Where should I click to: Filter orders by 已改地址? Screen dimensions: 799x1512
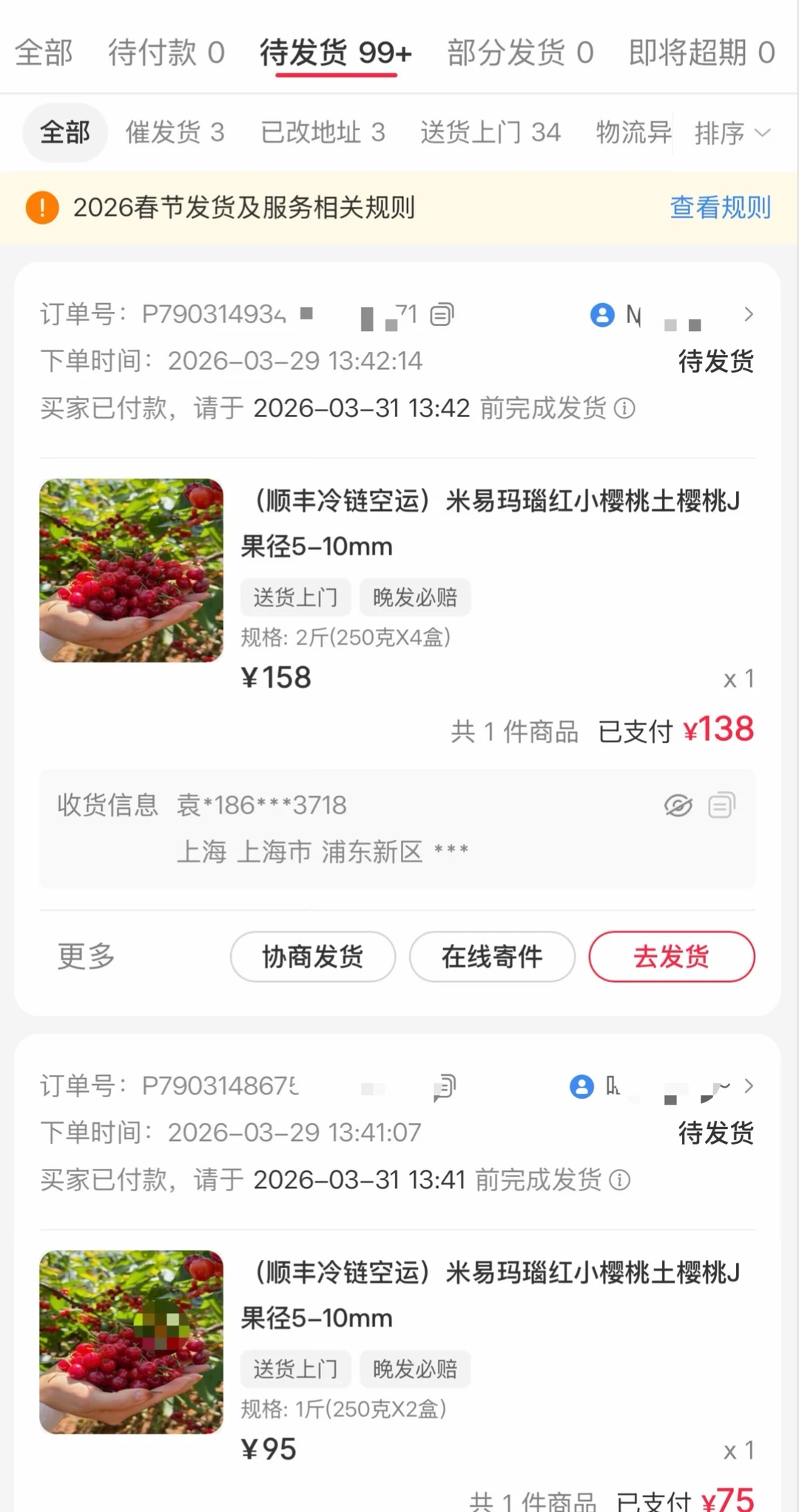[x=323, y=133]
